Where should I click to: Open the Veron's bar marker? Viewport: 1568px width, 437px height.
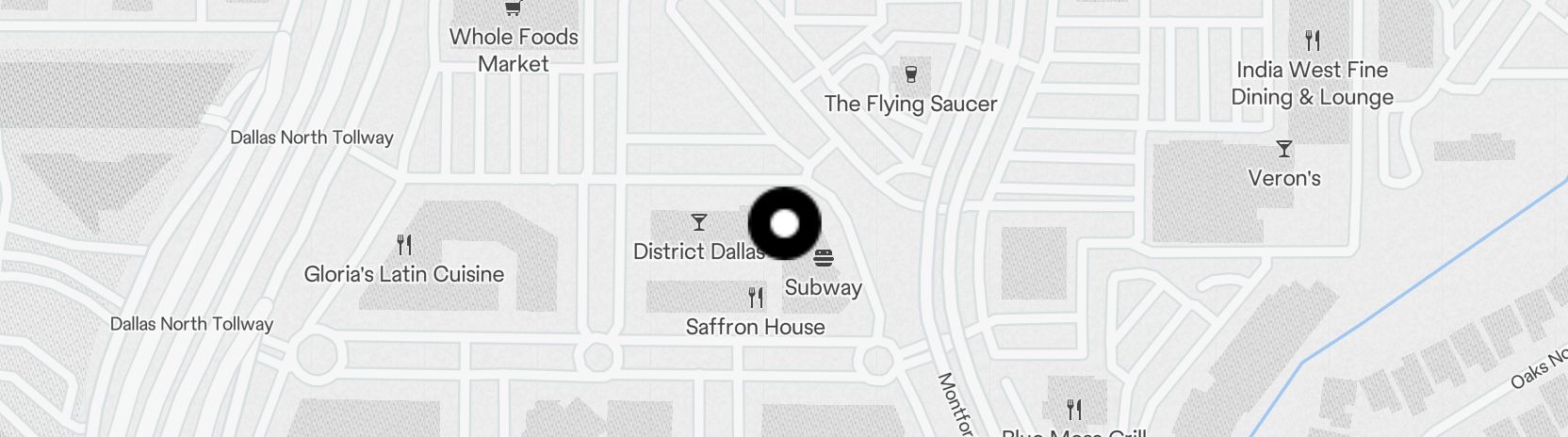pyautogui.click(x=1283, y=150)
